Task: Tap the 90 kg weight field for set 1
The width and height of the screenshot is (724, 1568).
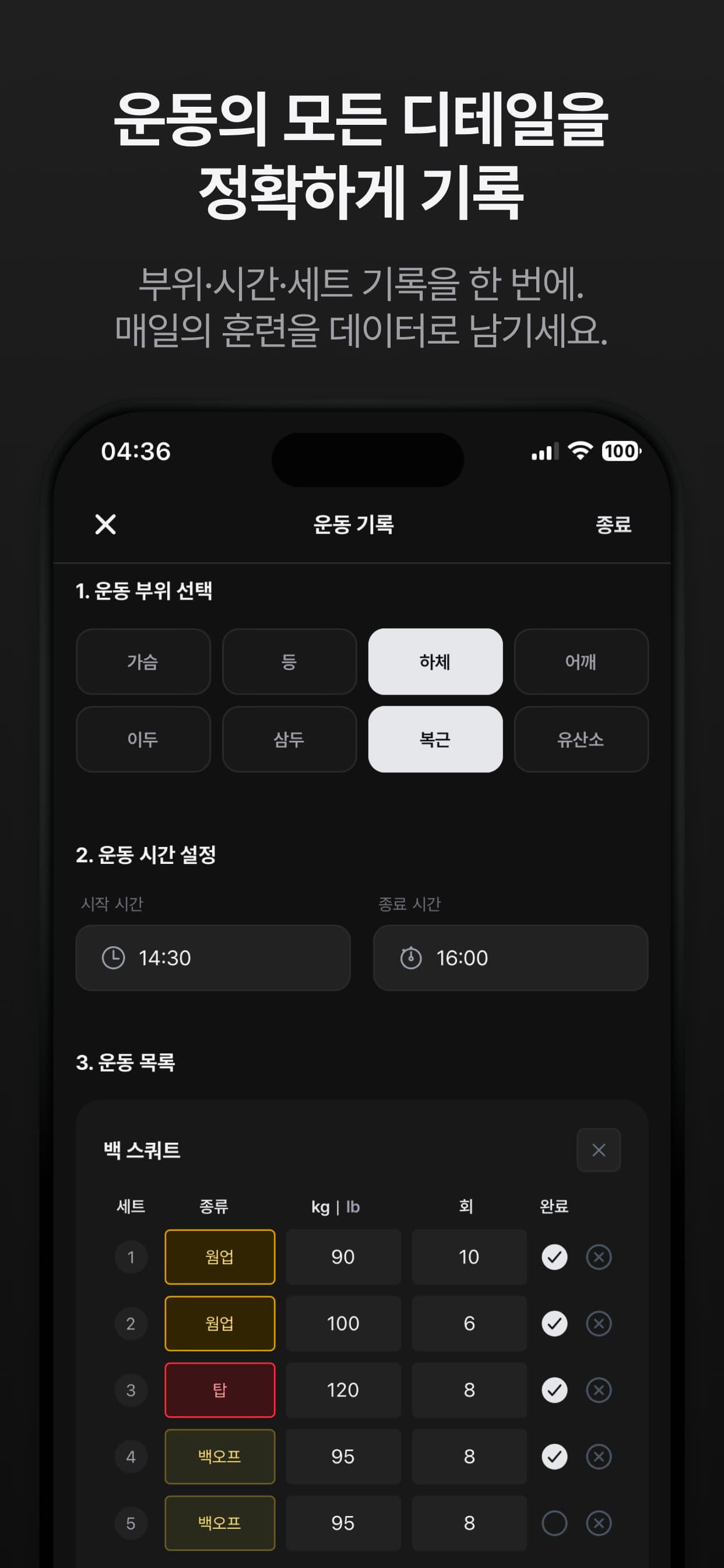Action: (343, 1256)
